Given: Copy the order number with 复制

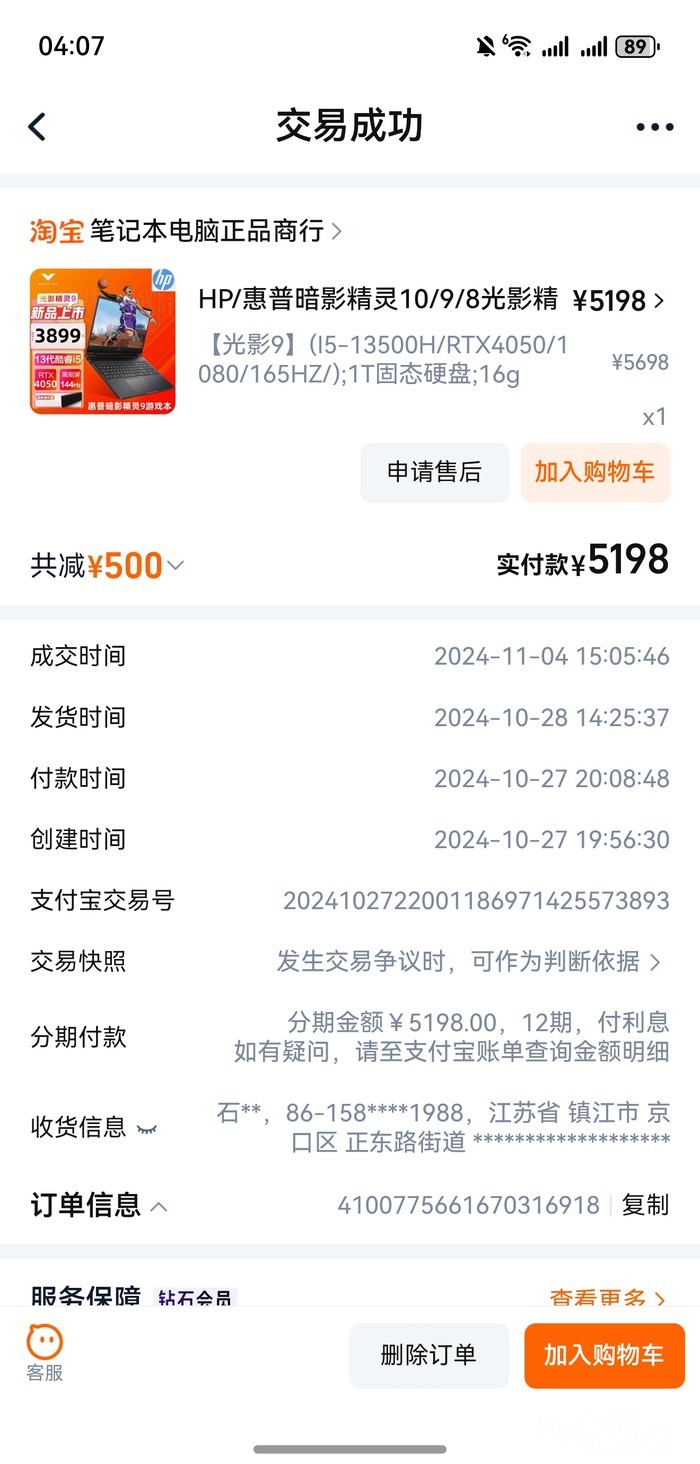Looking at the screenshot, I should point(645,1205).
